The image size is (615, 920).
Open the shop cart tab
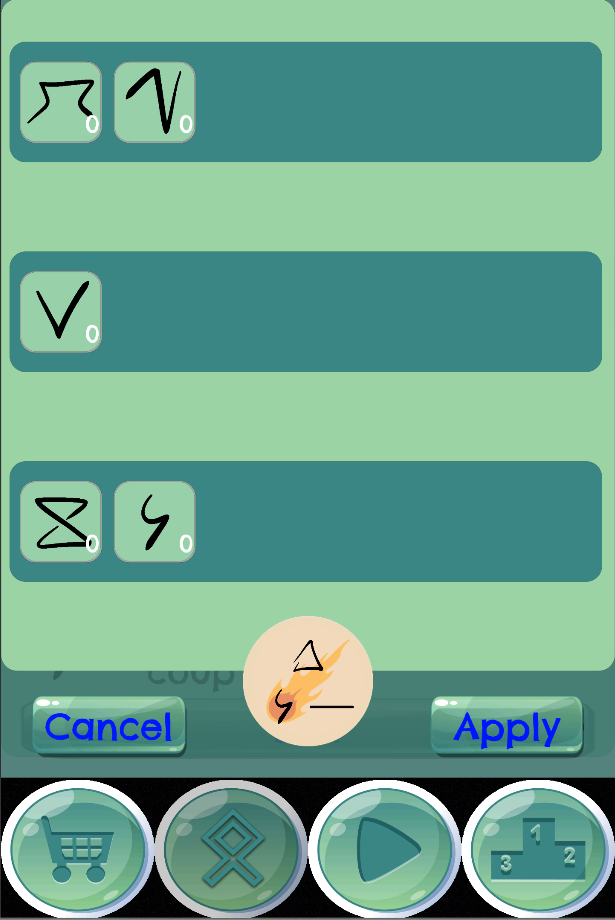[x=77, y=849]
